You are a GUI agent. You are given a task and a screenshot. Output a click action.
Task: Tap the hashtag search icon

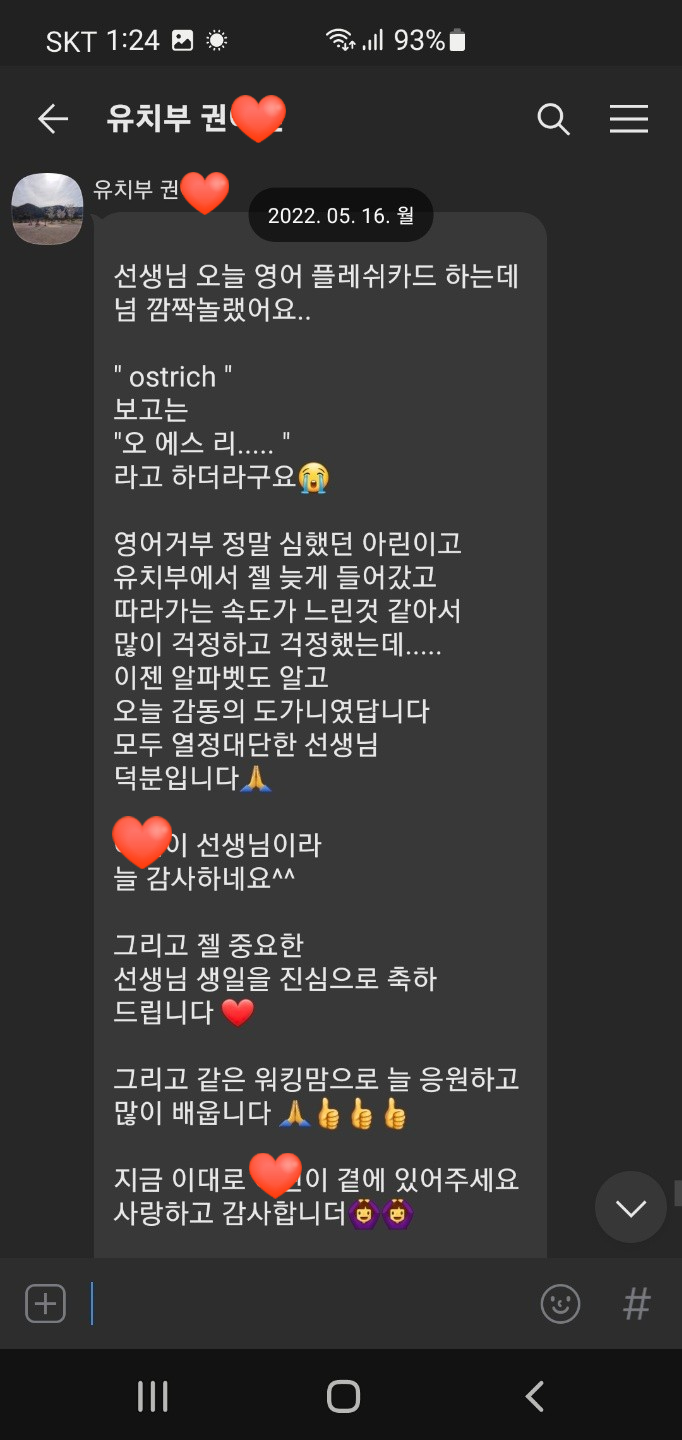636,1304
